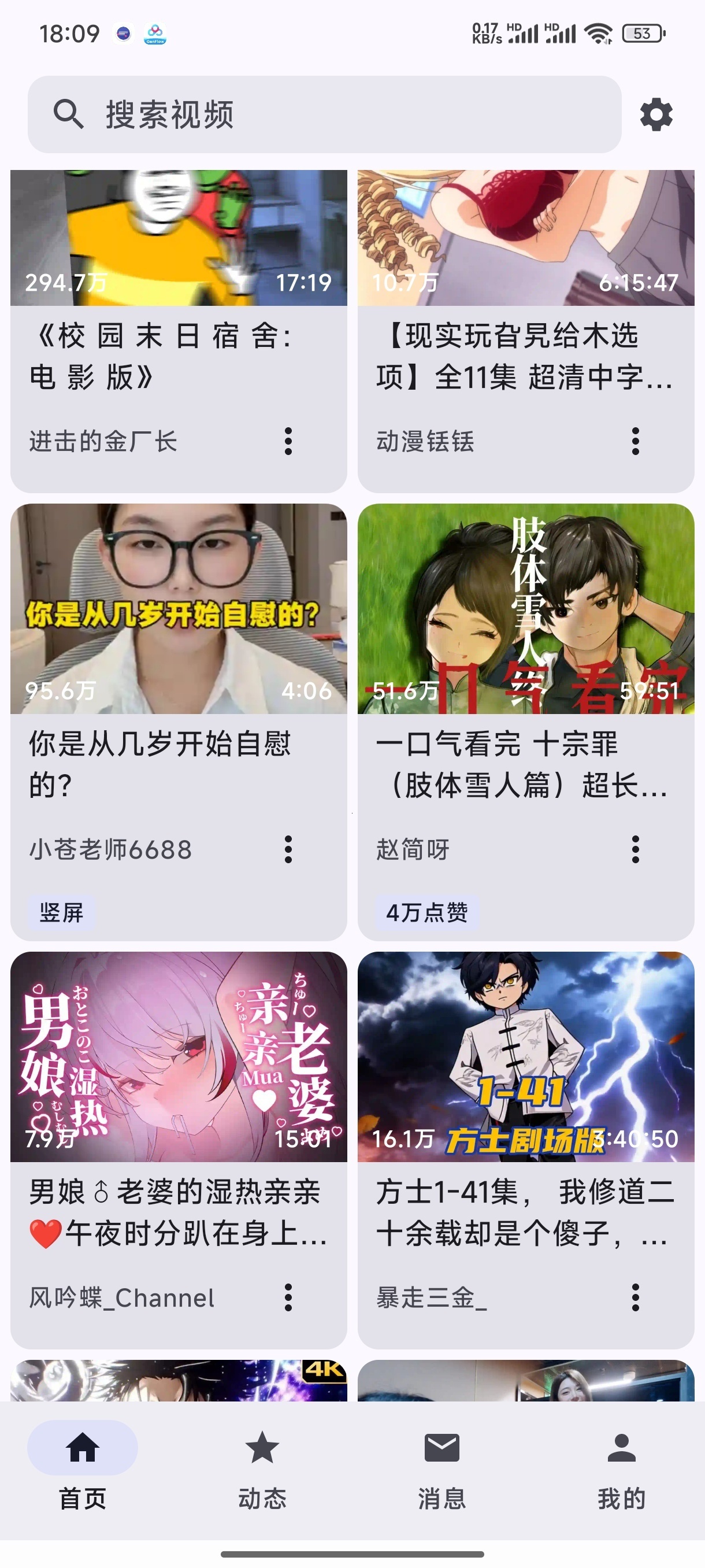Open the 【现实玩旮旯给木选项】 video card
Viewport: 705px width, 1568px height.
click(526, 331)
